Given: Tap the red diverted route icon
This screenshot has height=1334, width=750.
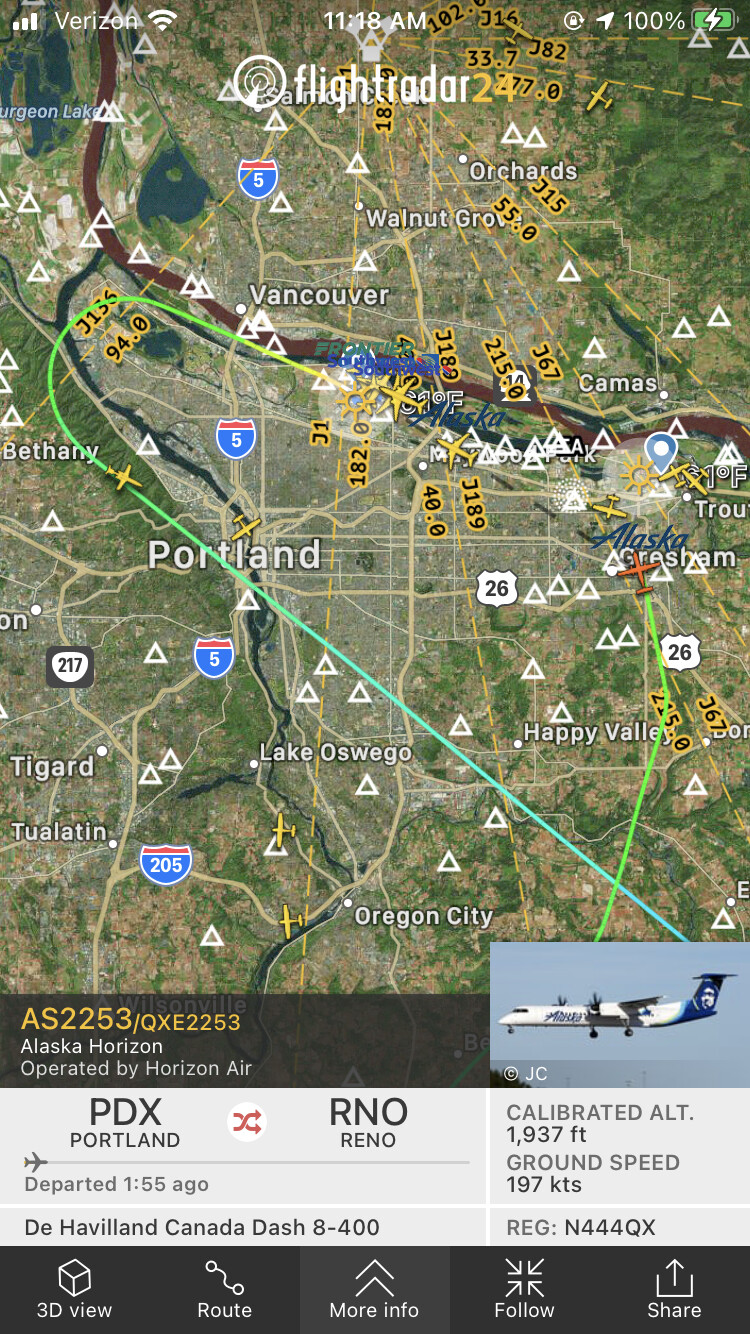Looking at the screenshot, I should (x=247, y=1123).
